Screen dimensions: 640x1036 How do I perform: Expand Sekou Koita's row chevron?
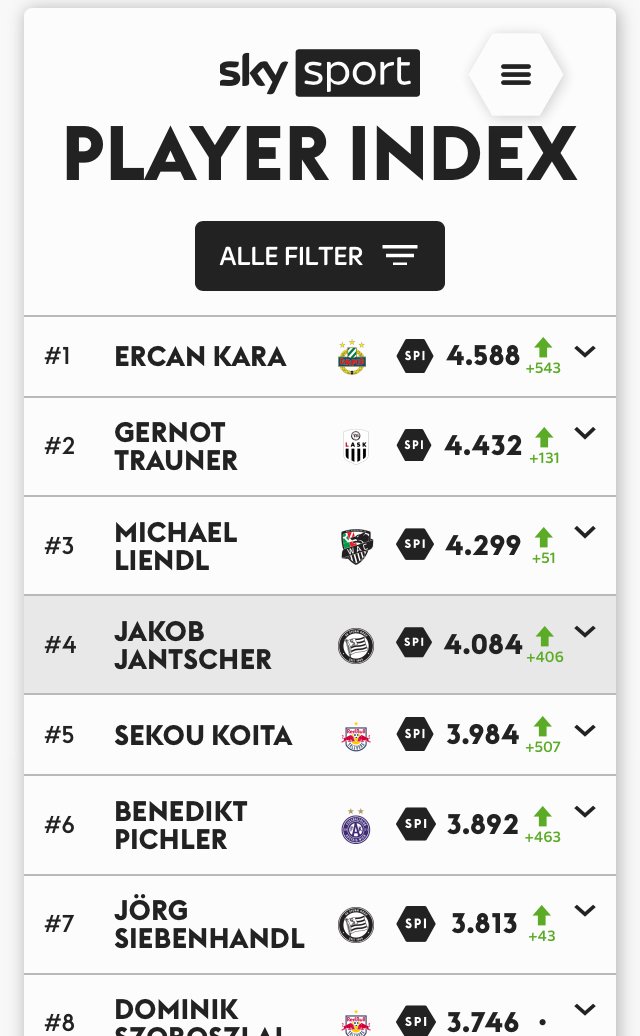pos(585,730)
